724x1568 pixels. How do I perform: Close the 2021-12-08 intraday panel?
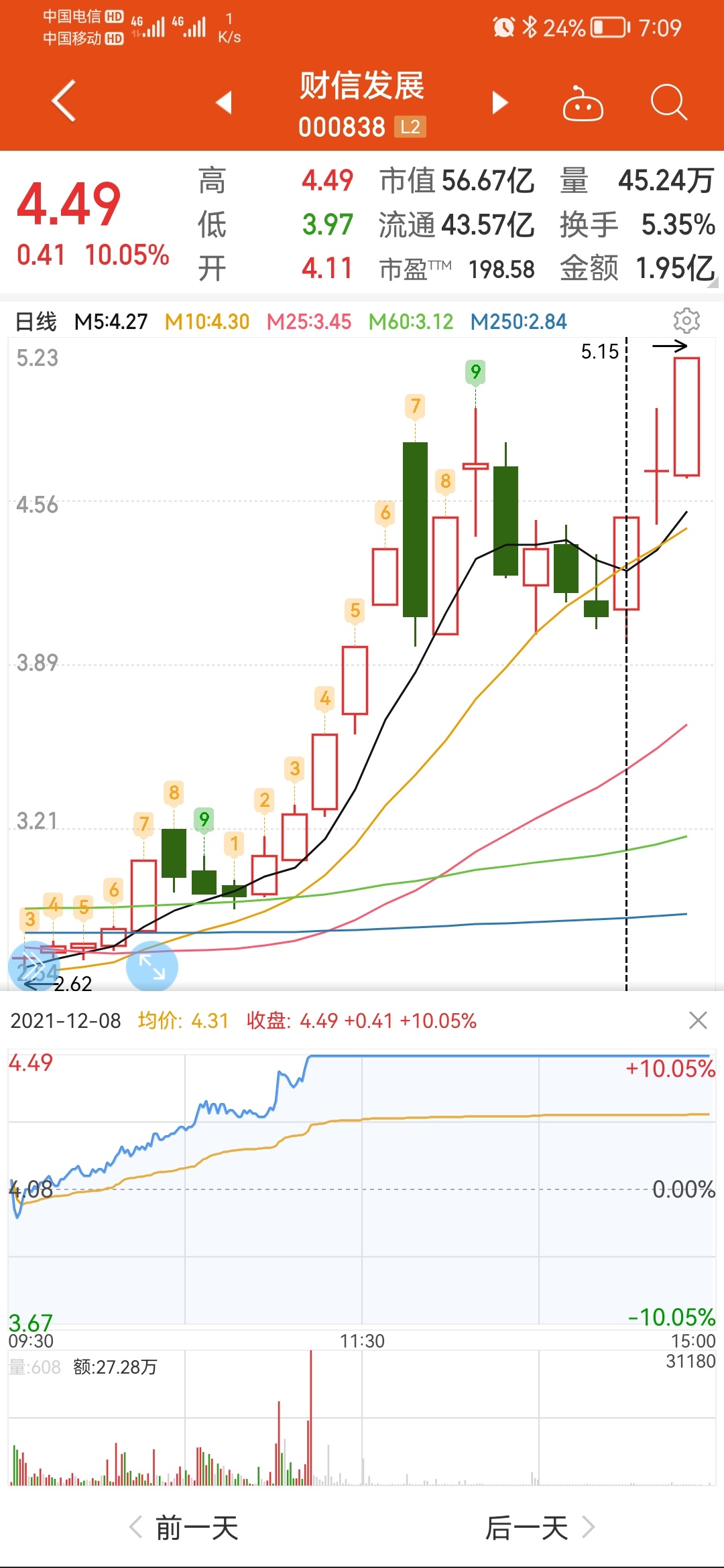698,1021
